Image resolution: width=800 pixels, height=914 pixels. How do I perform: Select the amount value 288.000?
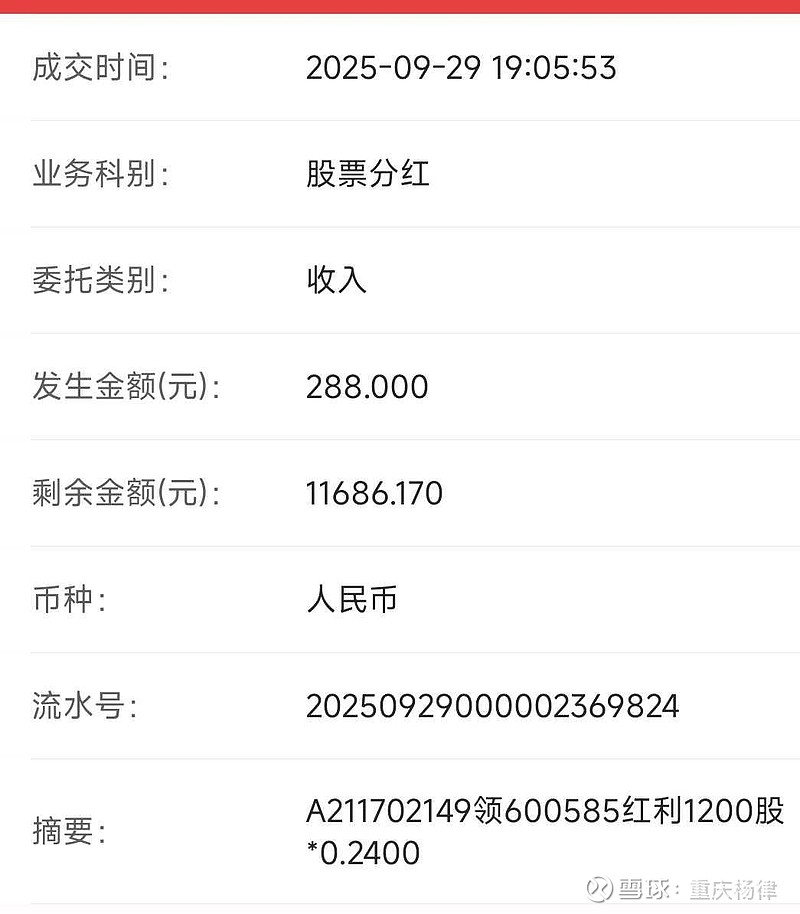tap(368, 387)
